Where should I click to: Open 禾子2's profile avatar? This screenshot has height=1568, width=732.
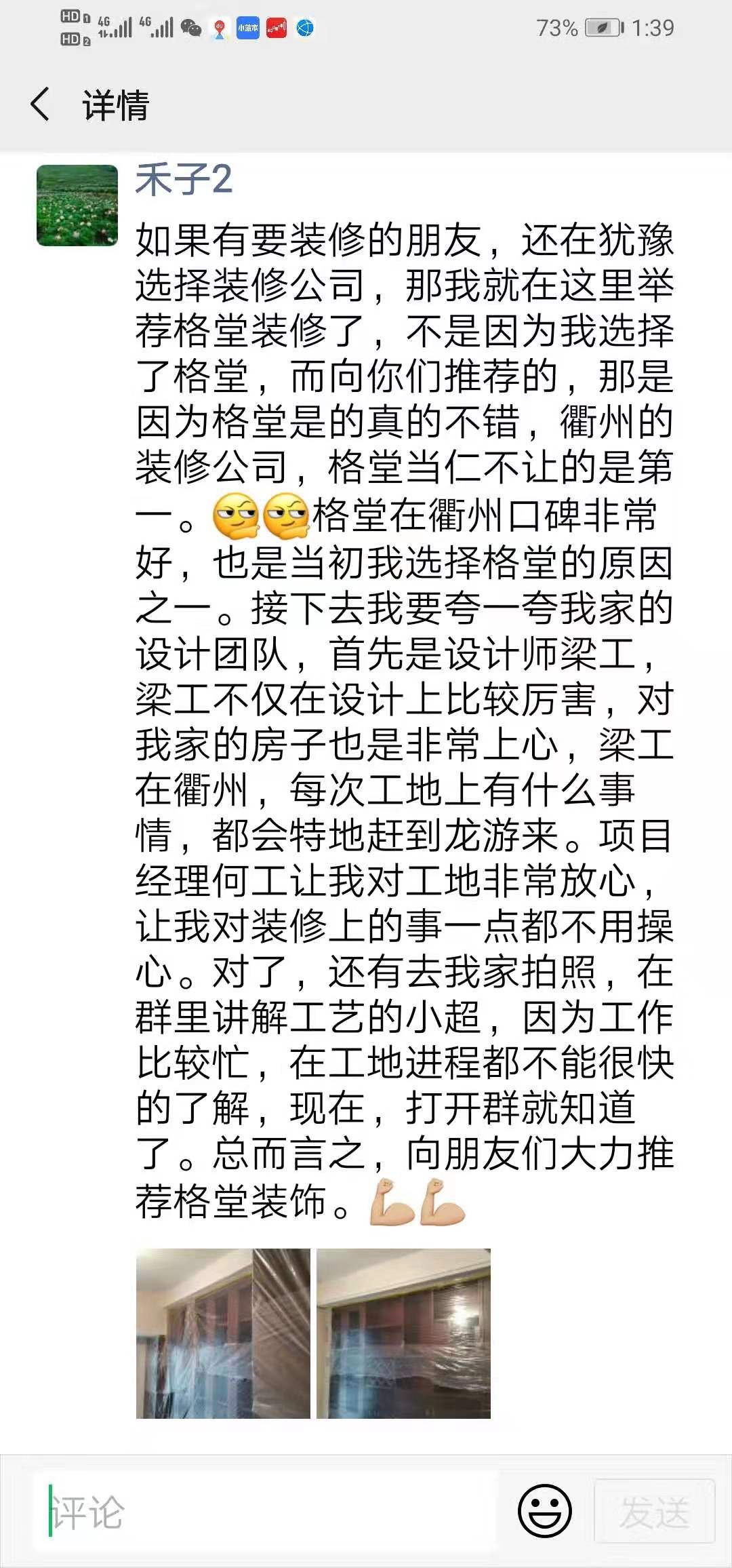tap(77, 205)
